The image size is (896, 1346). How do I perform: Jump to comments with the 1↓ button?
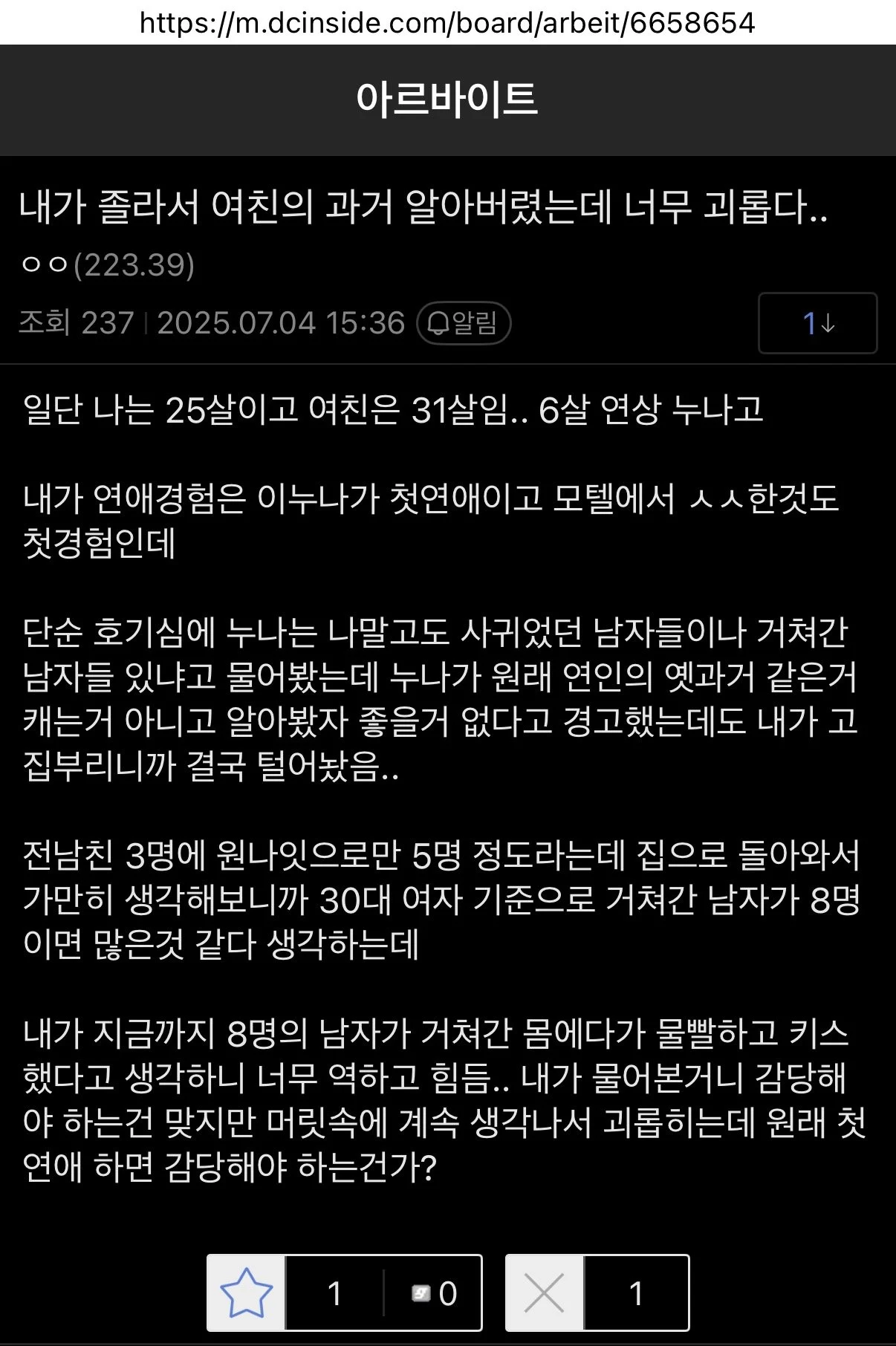pyautogui.click(x=817, y=323)
